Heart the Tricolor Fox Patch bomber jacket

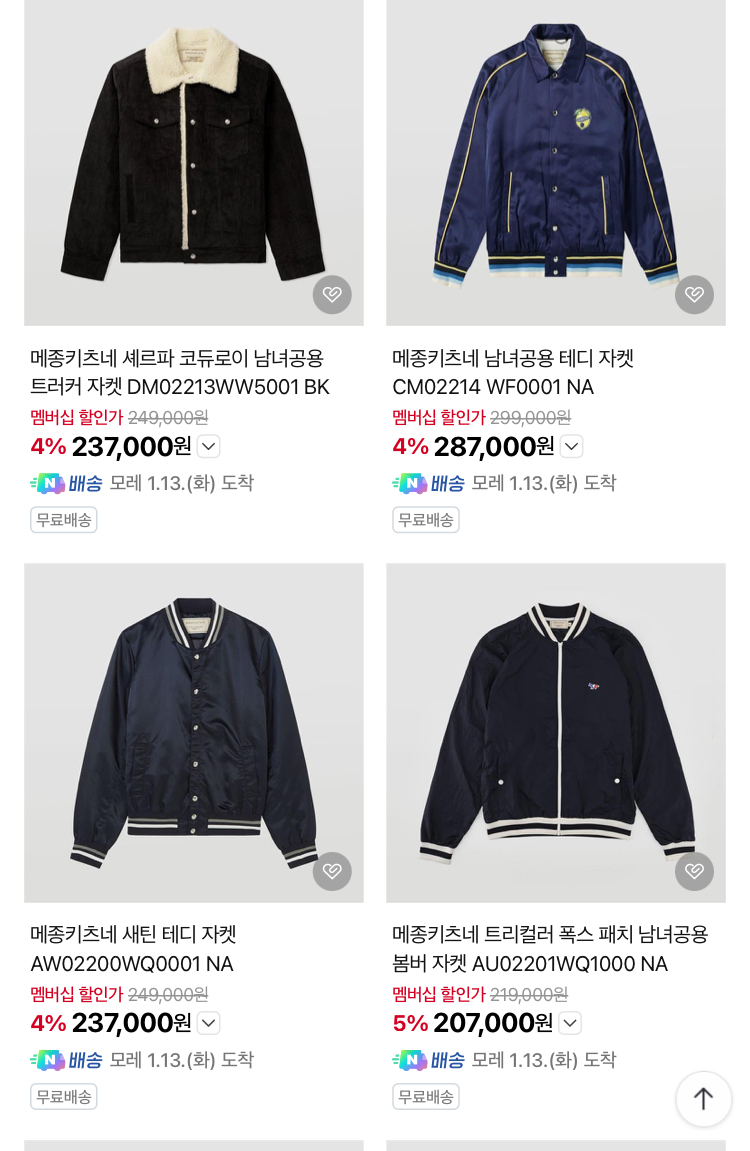[x=694, y=871]
